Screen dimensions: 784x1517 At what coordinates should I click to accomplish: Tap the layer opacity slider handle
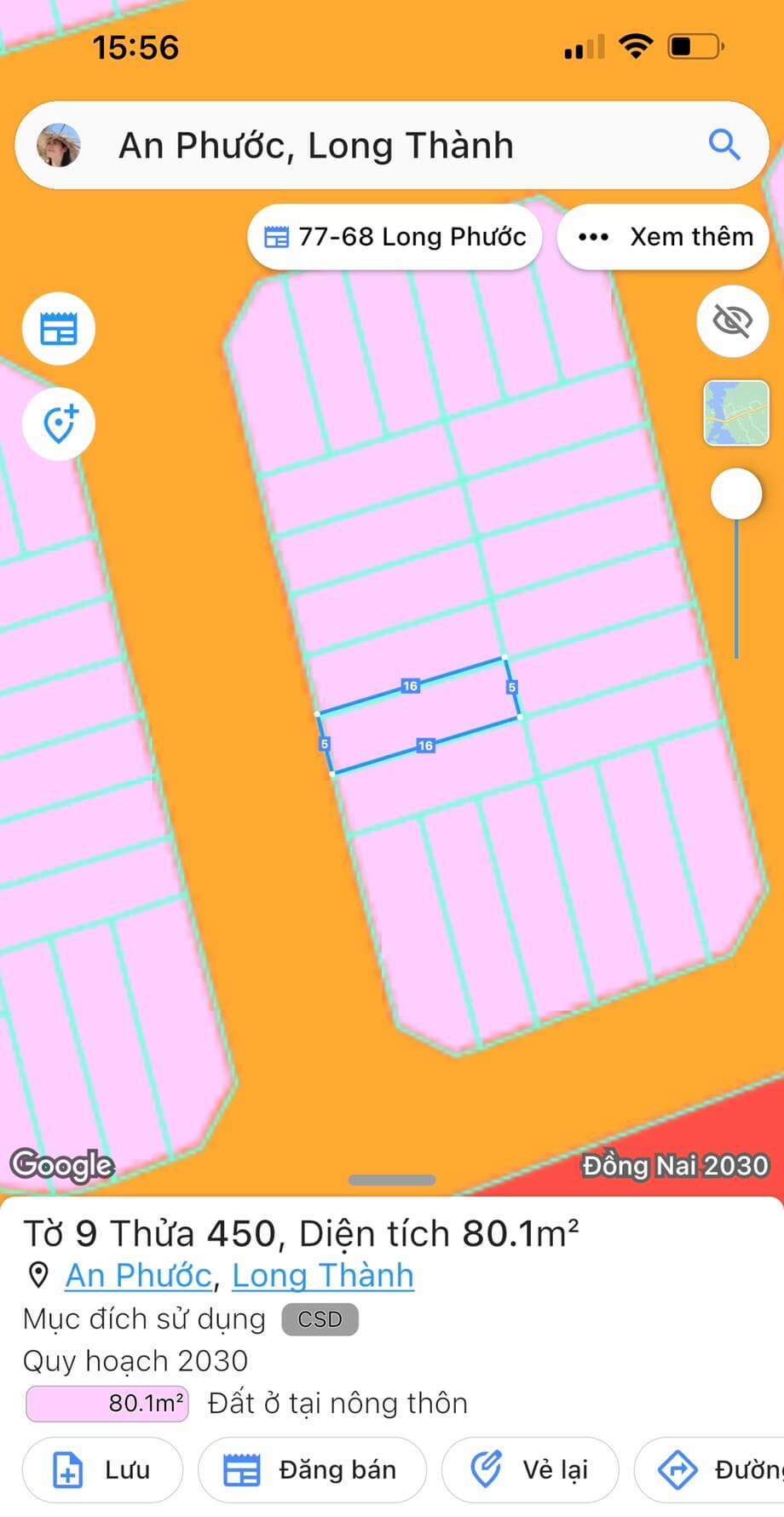click(736, 493)
